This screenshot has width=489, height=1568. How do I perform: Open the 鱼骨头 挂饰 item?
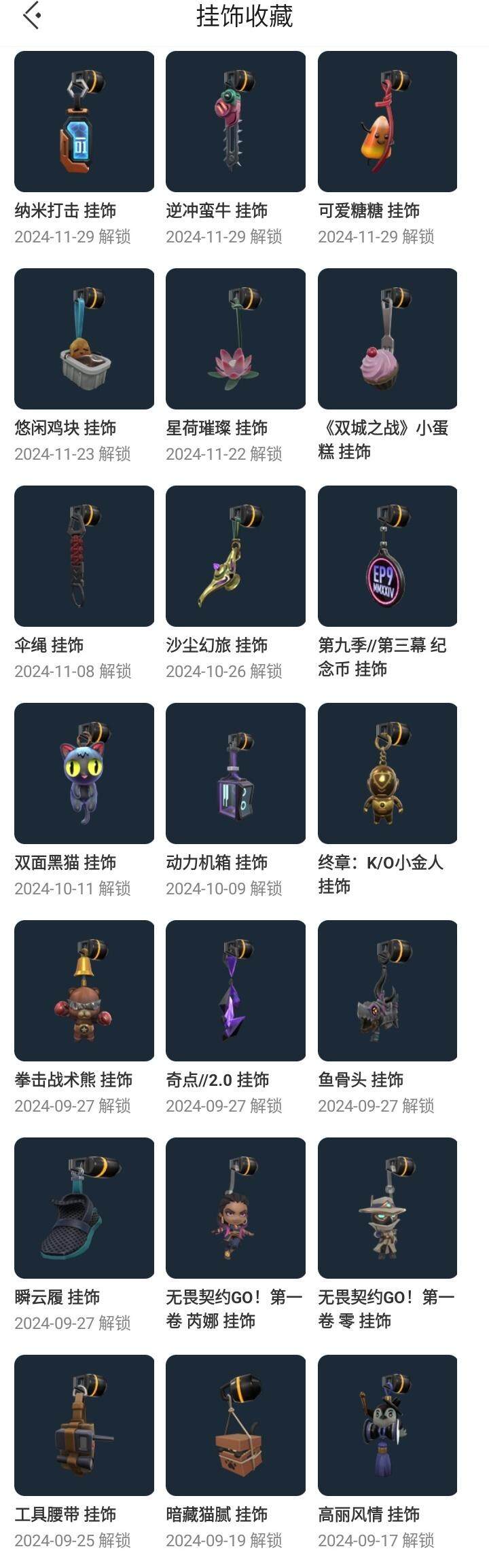387,991
